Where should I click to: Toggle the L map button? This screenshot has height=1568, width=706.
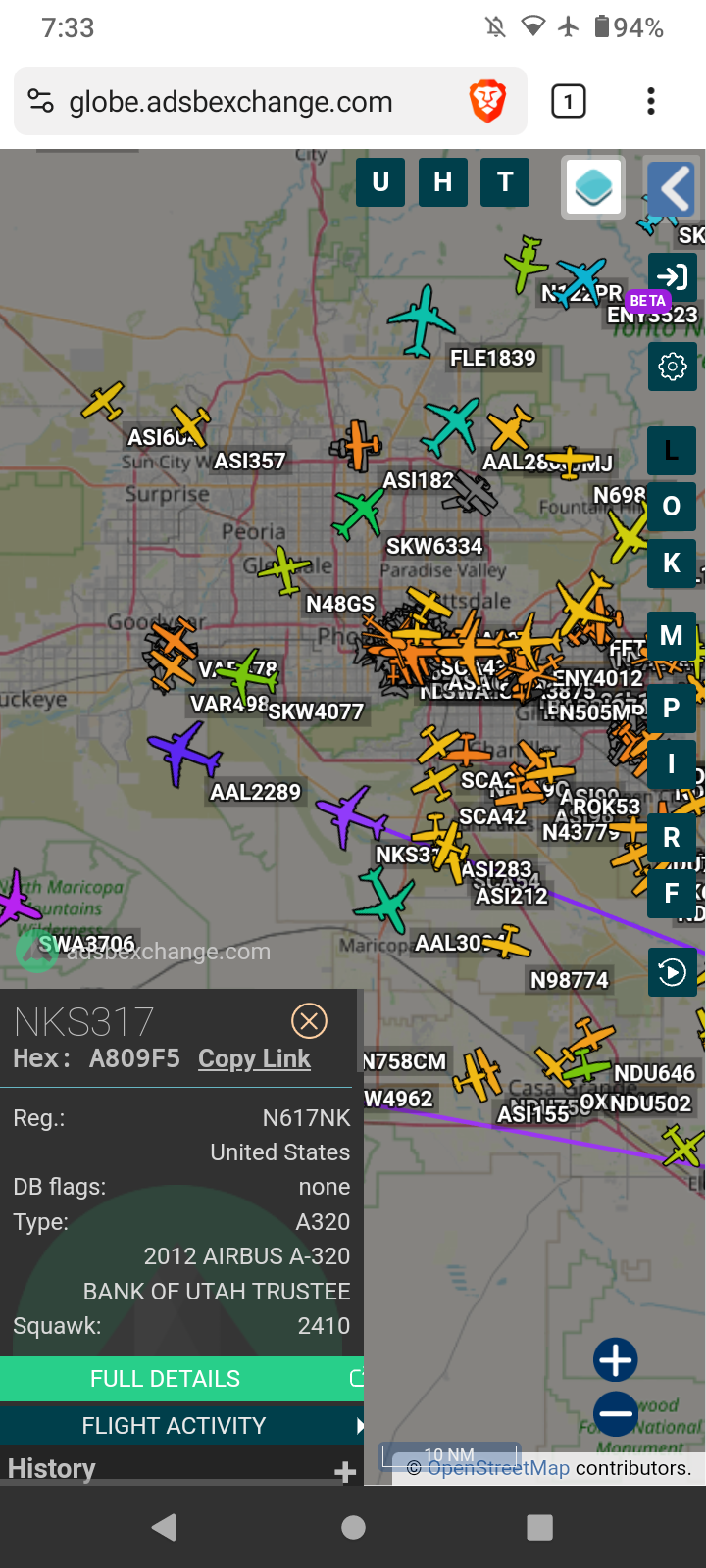(x=672, y=451)
